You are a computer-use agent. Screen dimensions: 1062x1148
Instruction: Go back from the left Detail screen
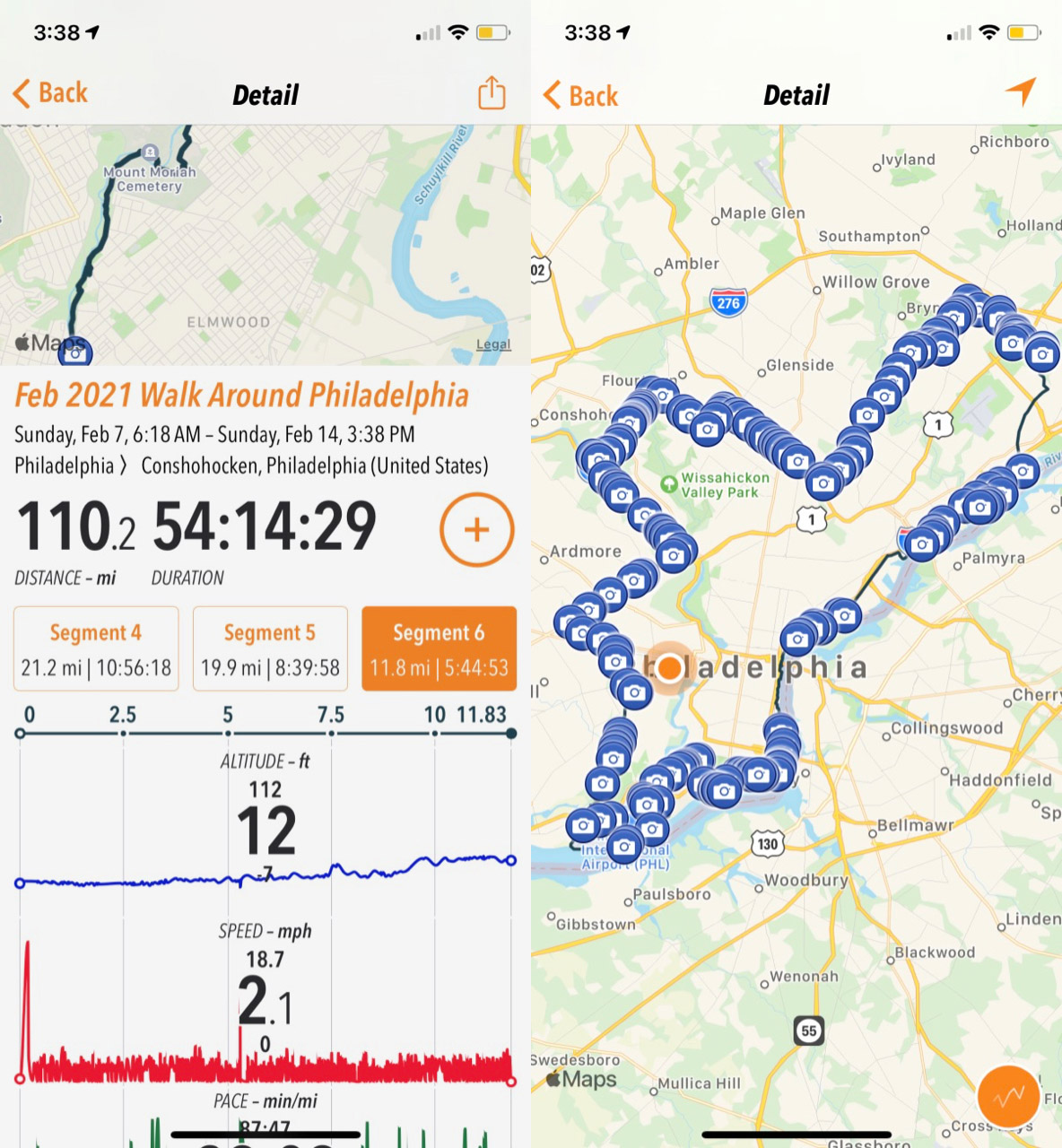(x=51, y=93)
